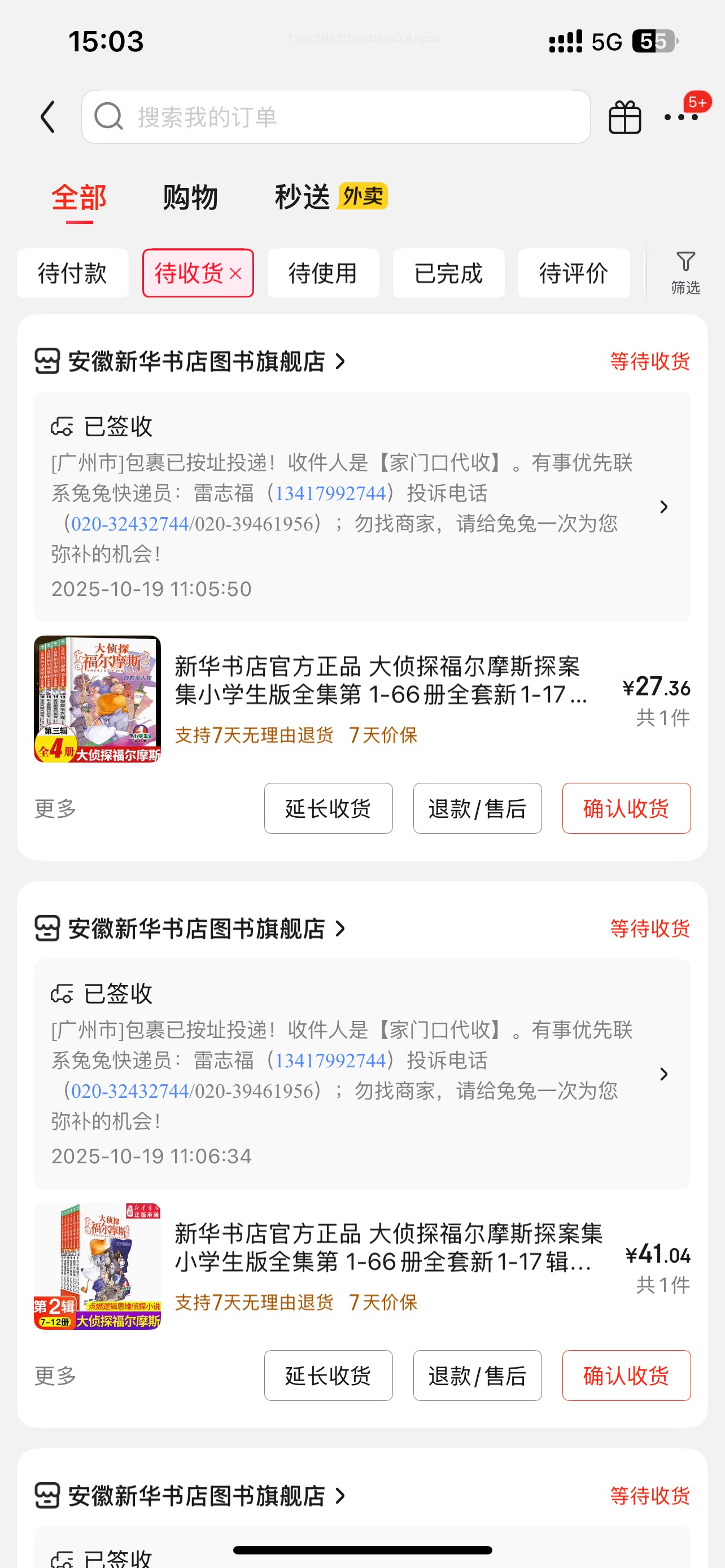
Task: Remove the 待收货 filter chip
Action: (x=235, y=274)
